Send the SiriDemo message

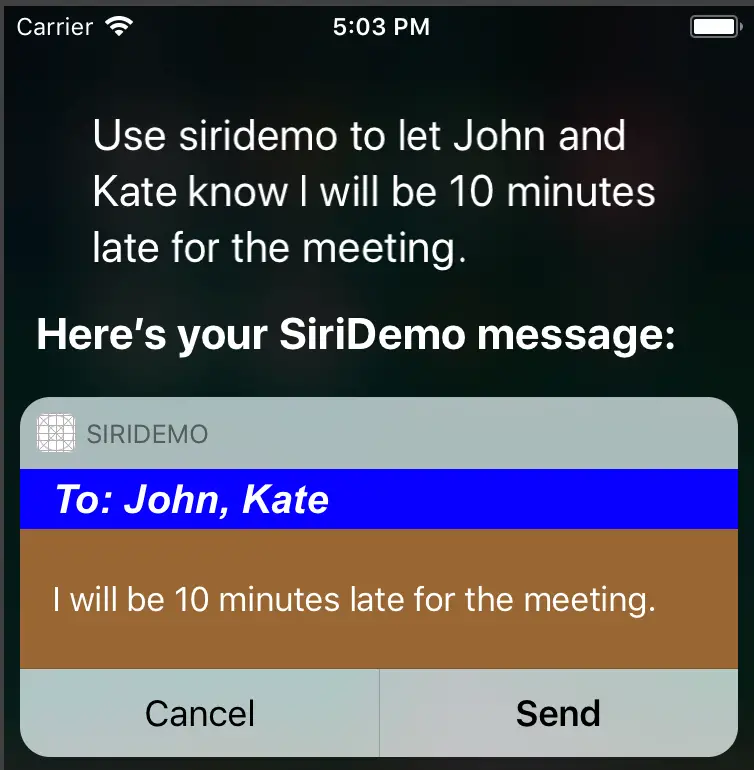click(x=558, y=713)
